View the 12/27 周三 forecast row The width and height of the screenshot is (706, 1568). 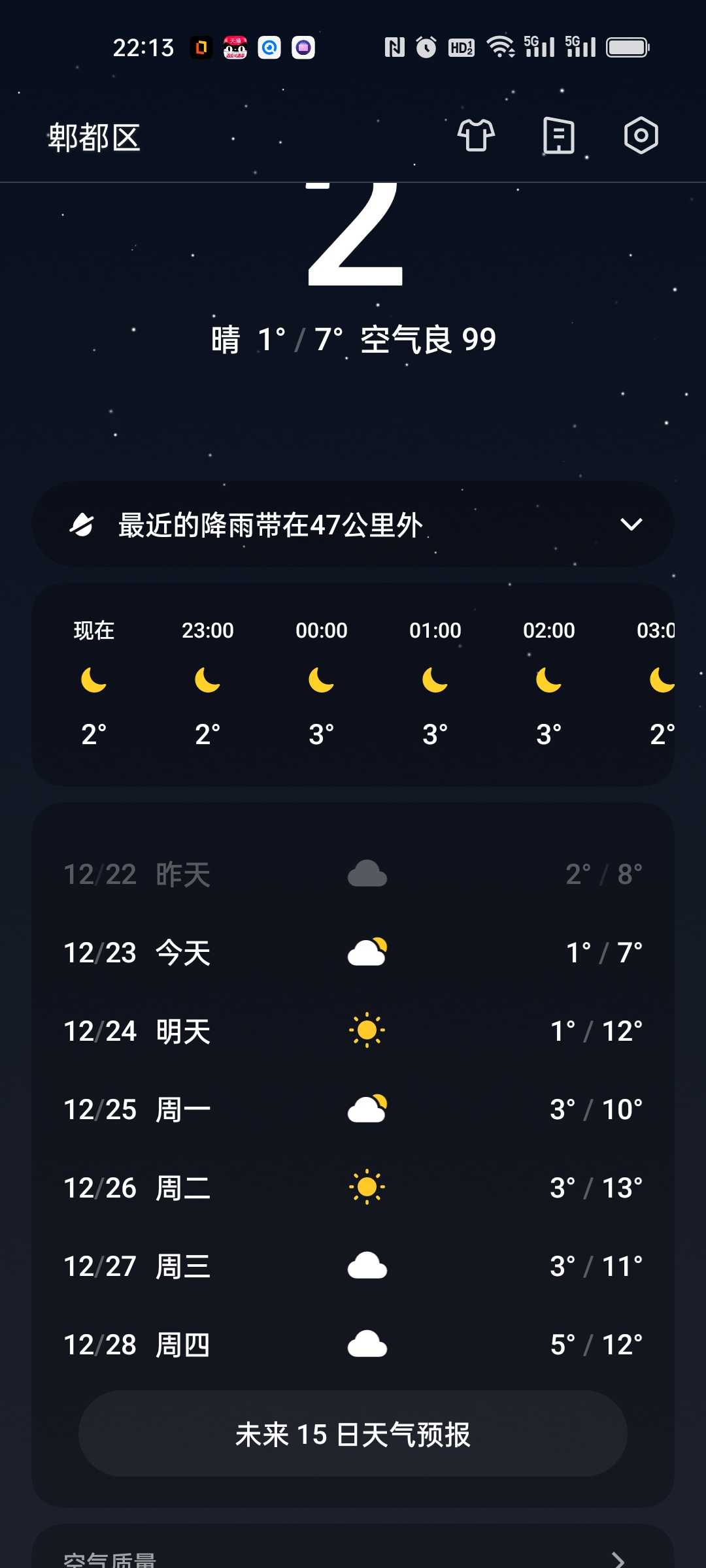[x=353, y=1266]
